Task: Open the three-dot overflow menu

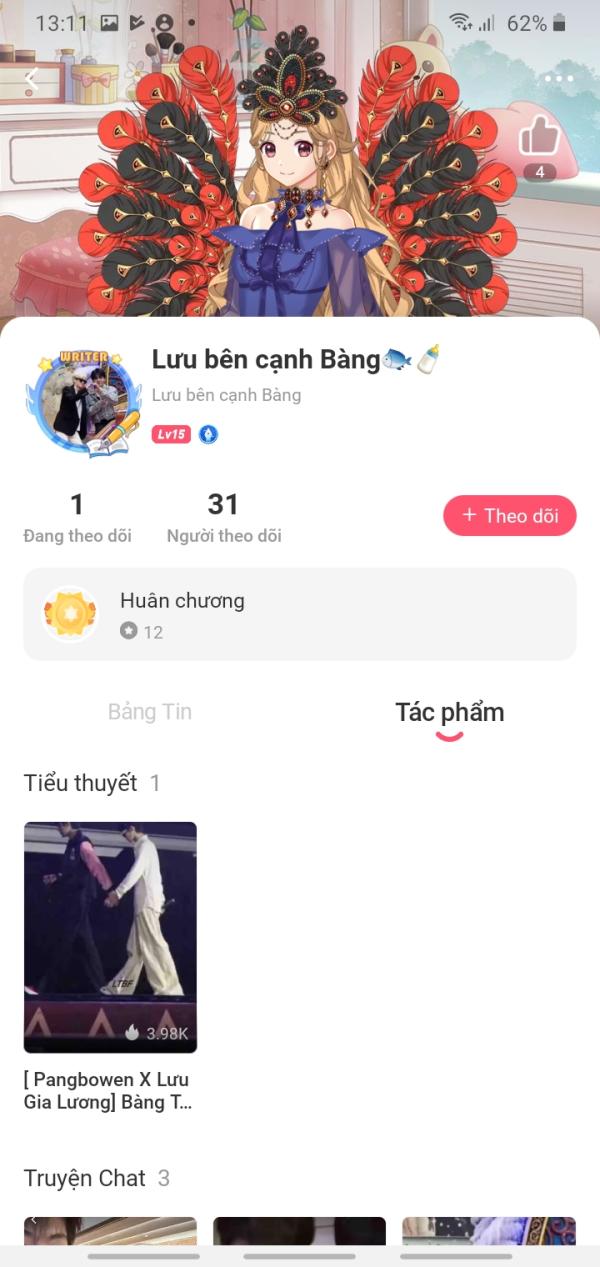Action: (x=558, y=79)
